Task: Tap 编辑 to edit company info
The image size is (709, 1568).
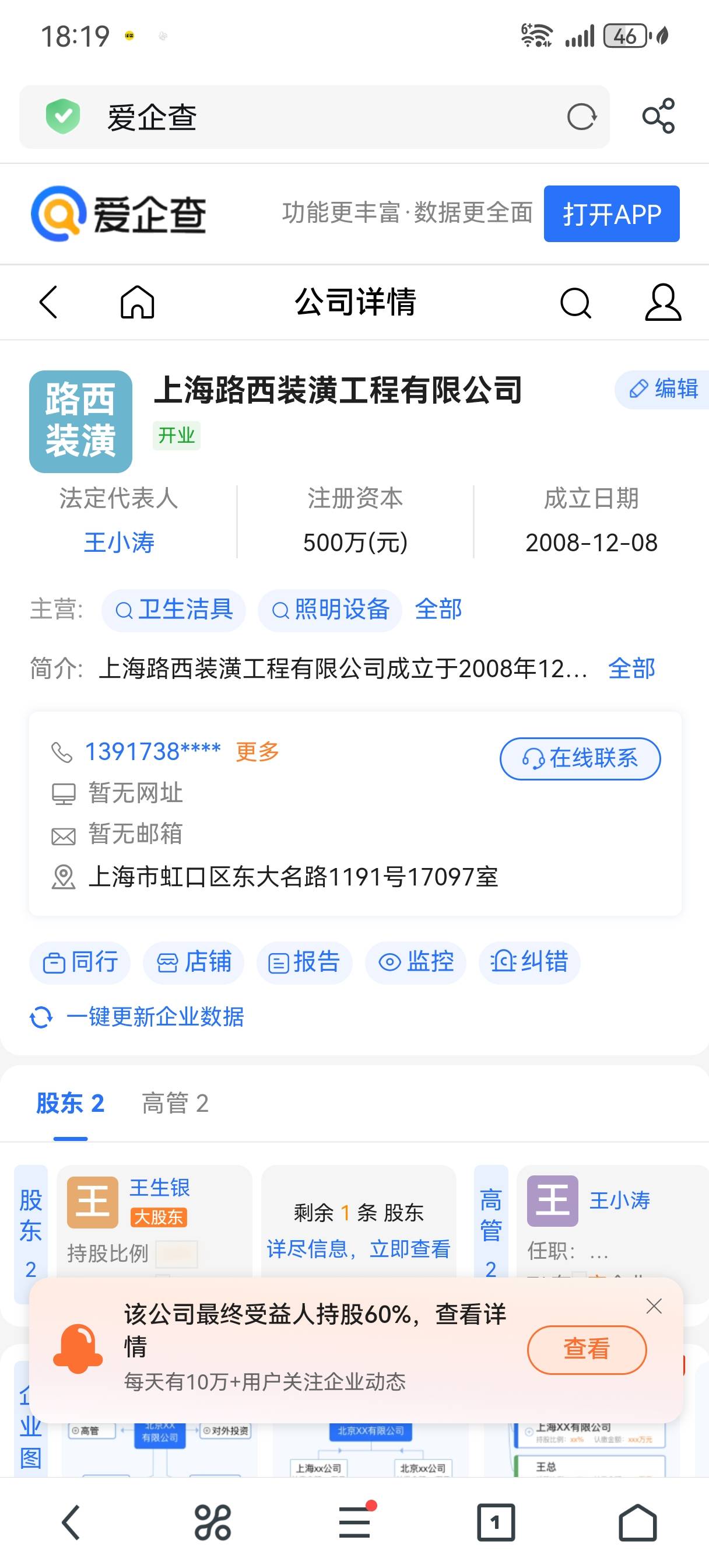Action: pos(664,389)
